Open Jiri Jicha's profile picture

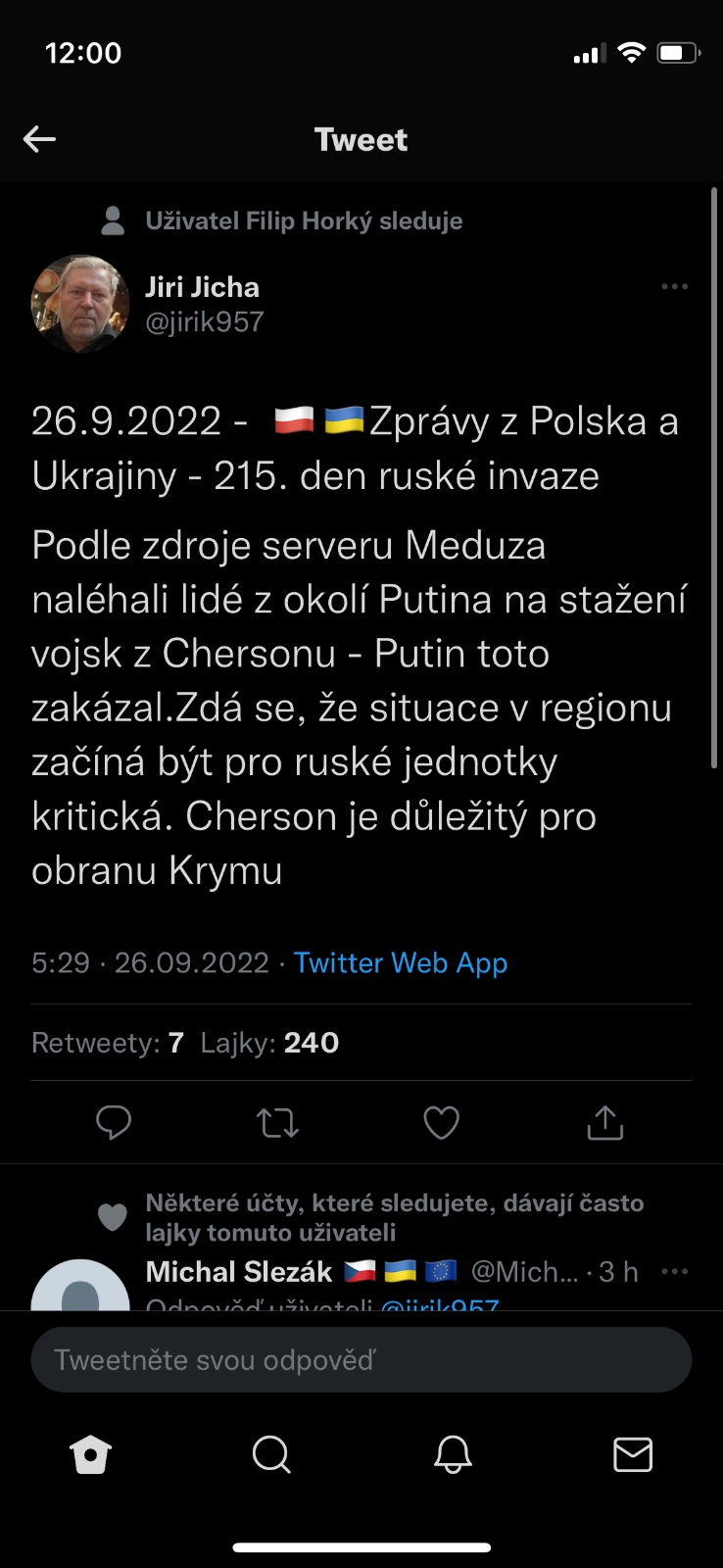80,304
